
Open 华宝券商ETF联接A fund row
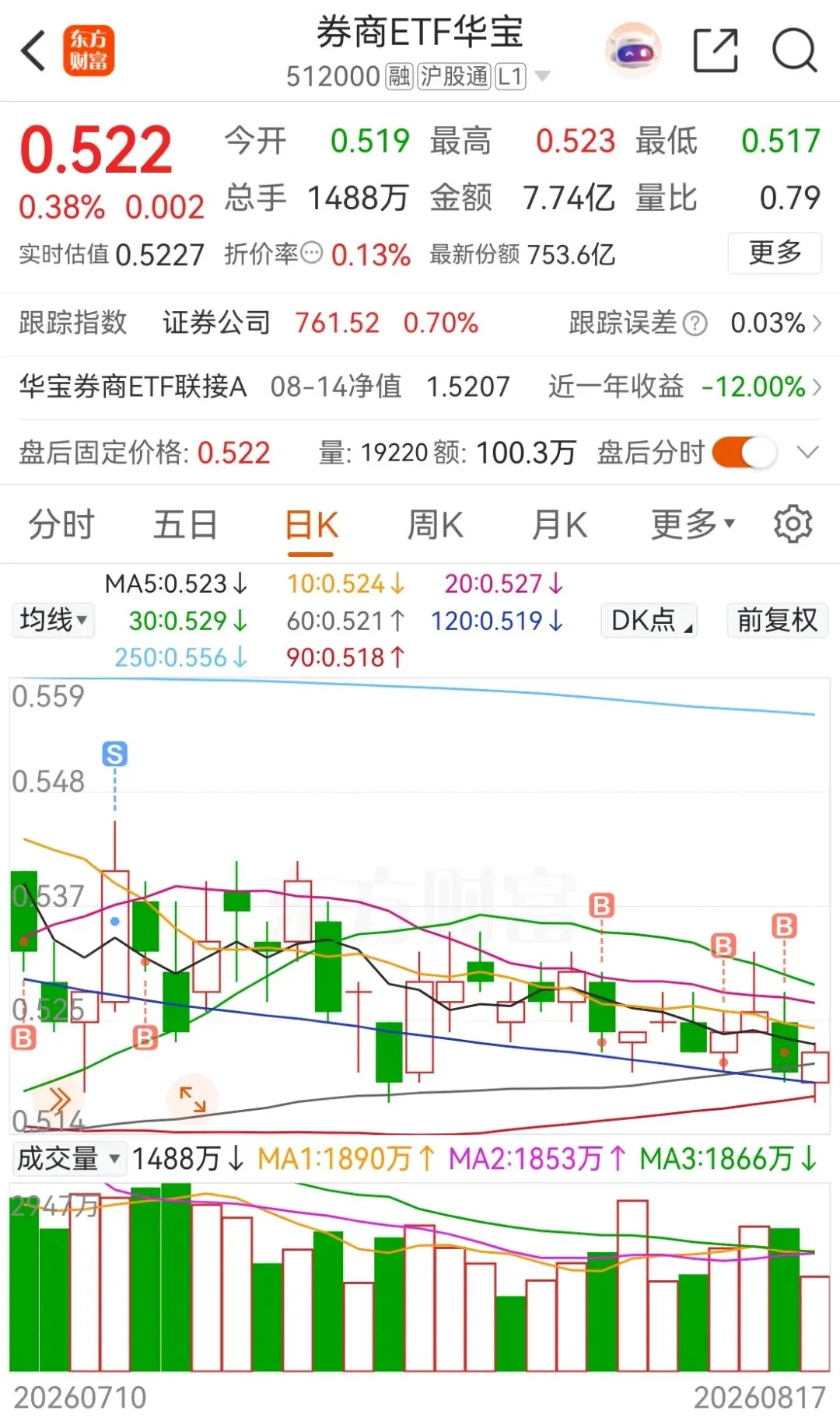click(x=420, y=387)
